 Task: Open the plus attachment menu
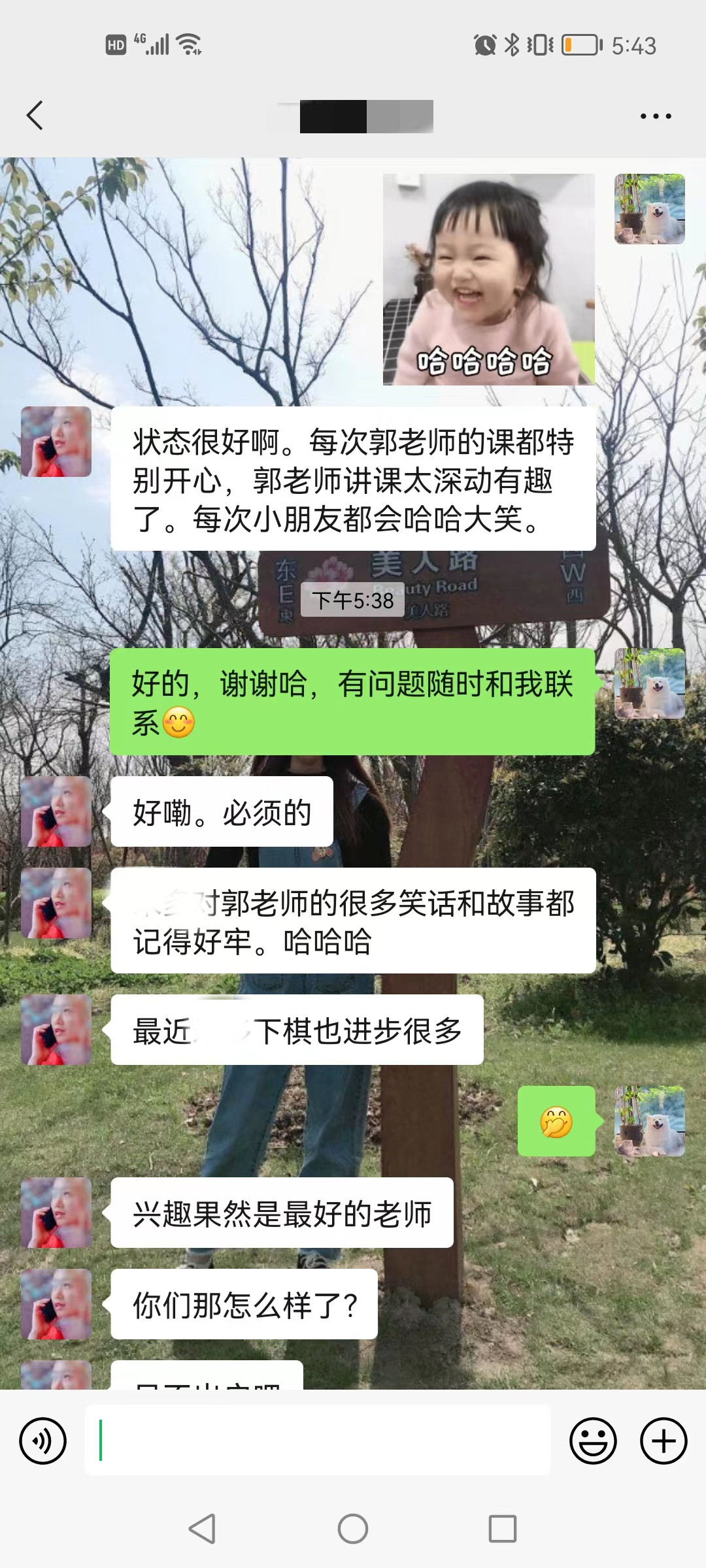[664, 1441]
